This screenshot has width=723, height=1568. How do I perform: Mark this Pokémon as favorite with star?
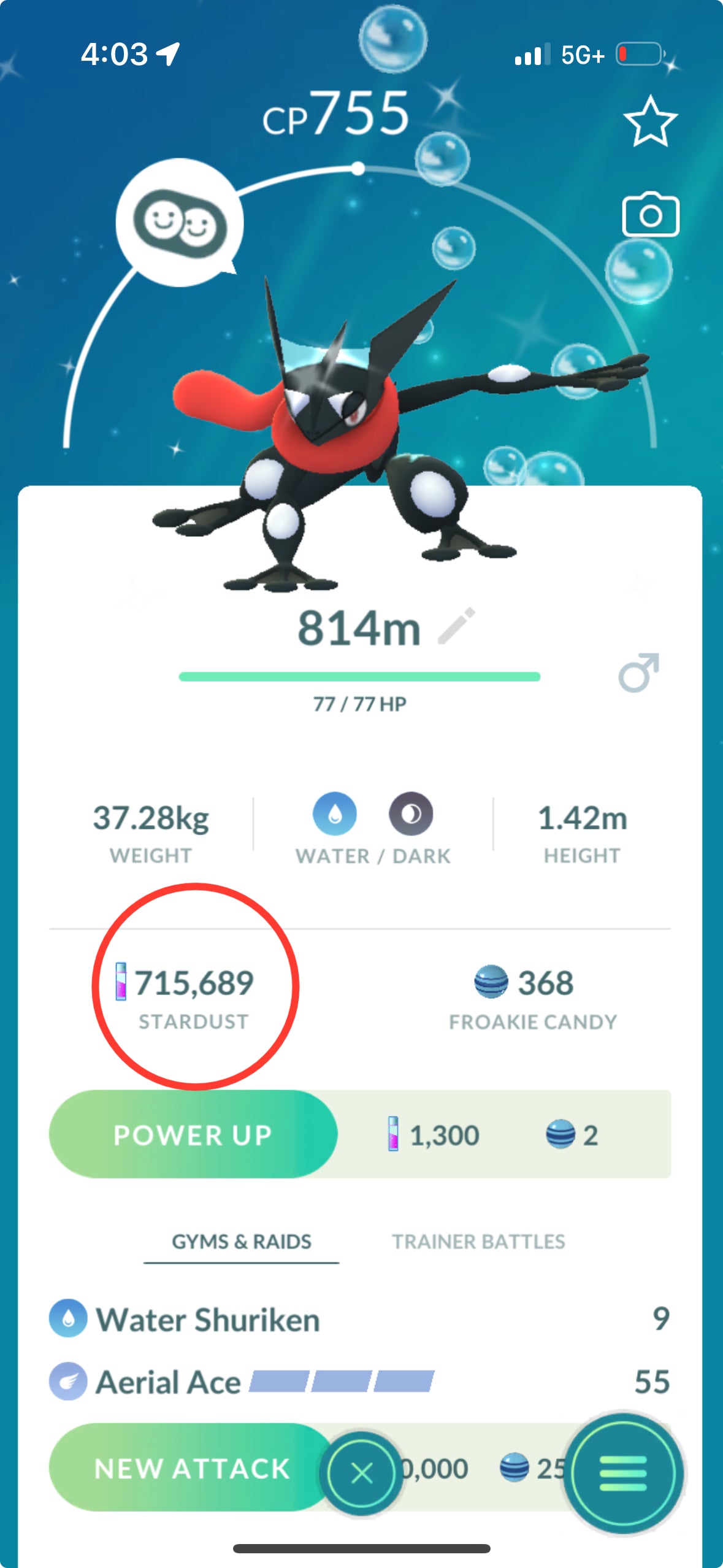[x=650, y=121]
